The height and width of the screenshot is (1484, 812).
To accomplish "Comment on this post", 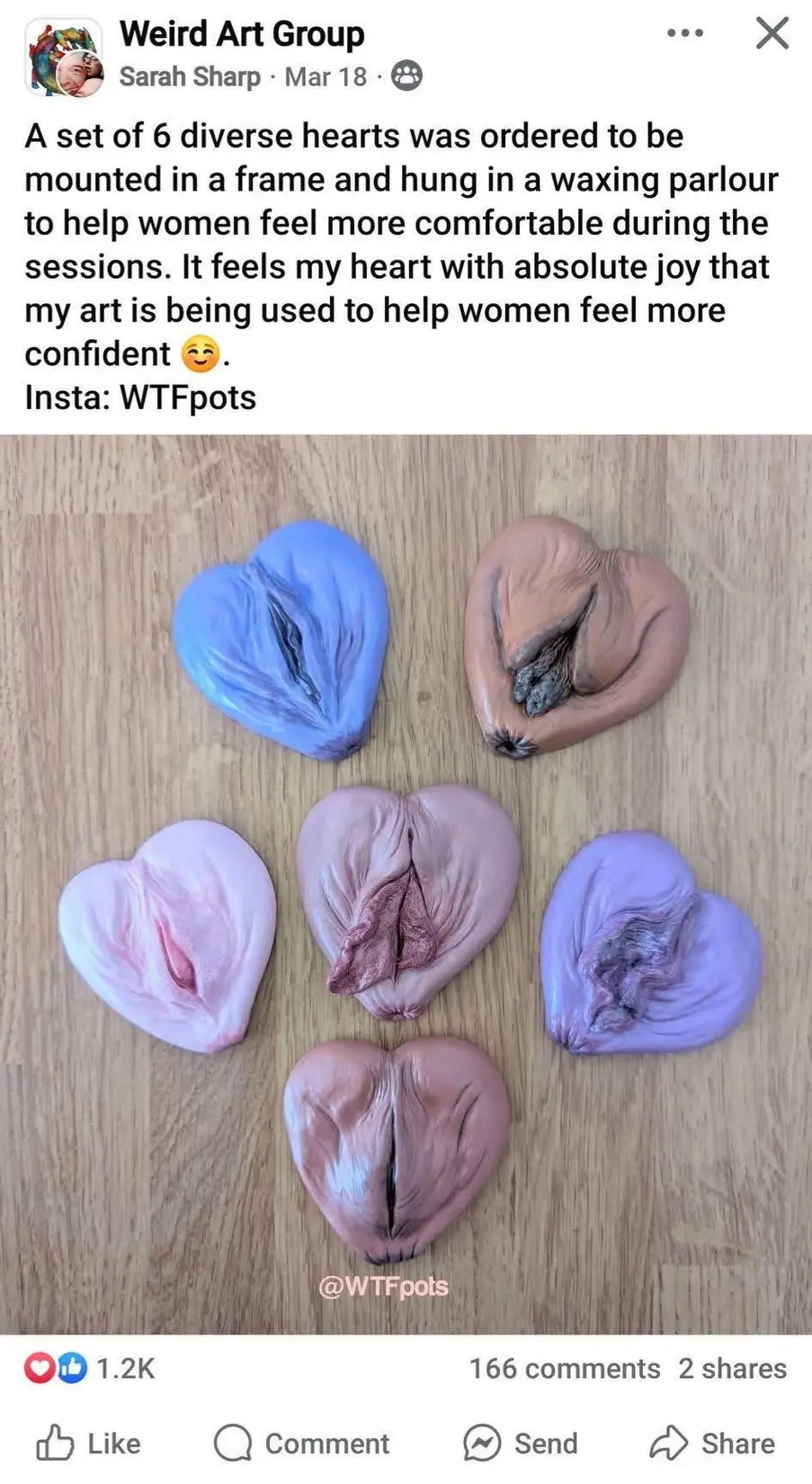I will (x=302, y=1444).
